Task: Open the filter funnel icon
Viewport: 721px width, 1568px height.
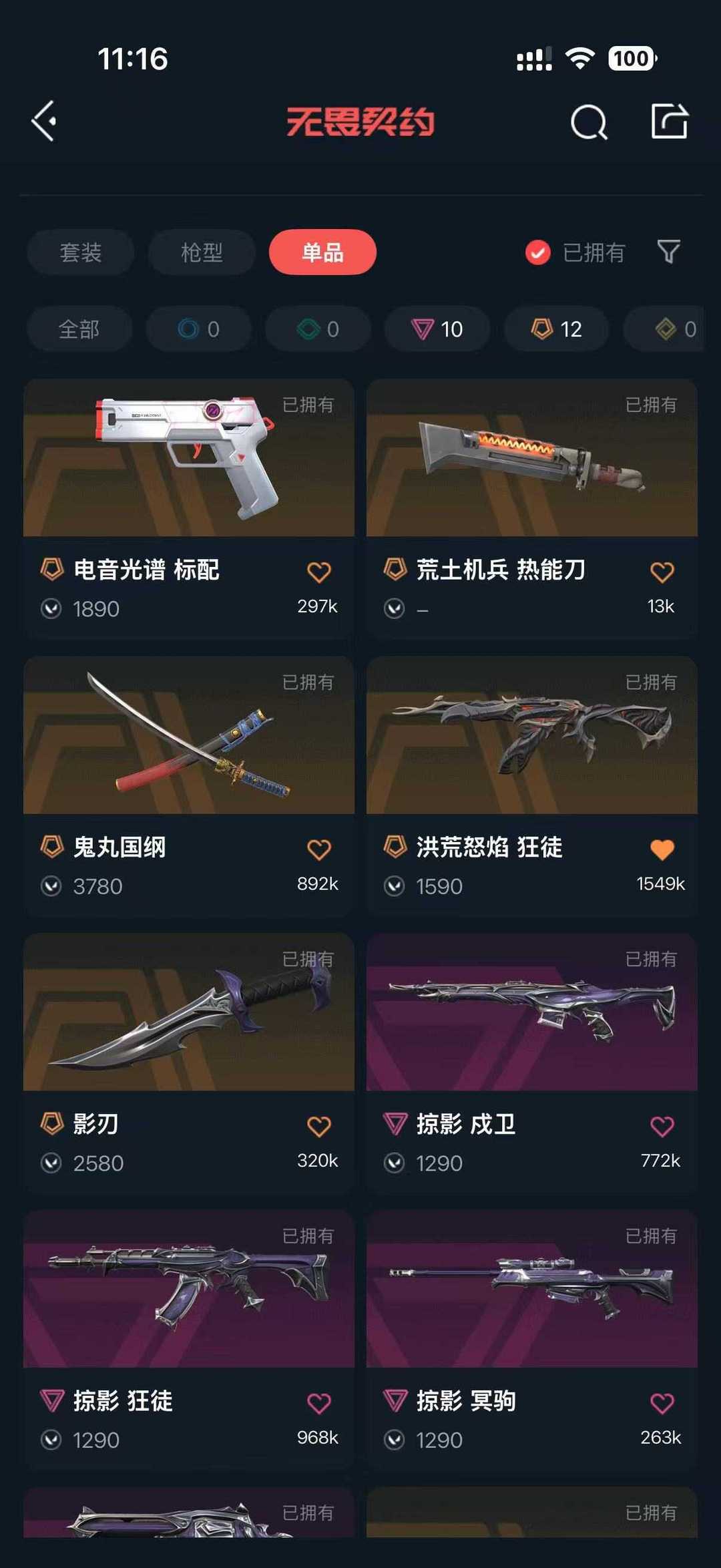Action: 668,252
